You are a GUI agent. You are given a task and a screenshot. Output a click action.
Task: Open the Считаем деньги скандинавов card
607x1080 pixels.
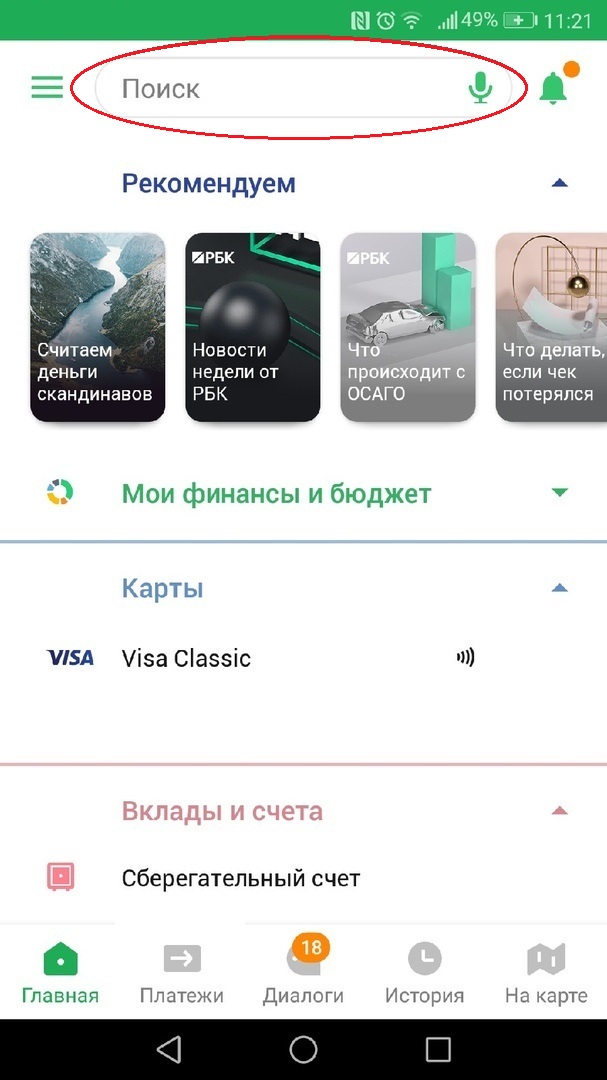point(97,327)
